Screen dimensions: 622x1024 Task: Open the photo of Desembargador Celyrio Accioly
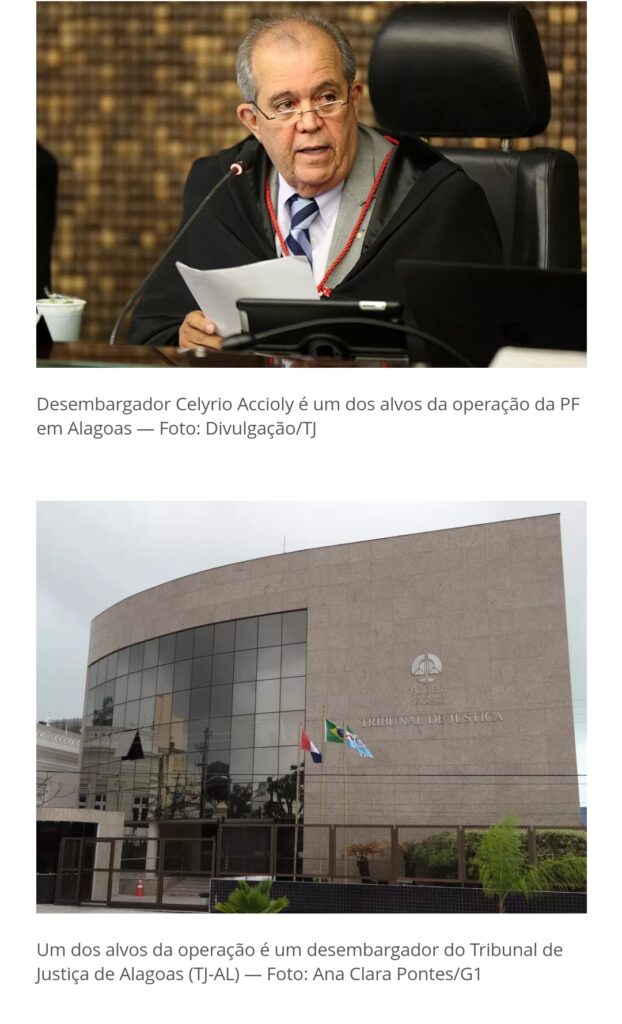(x=311, y=185)
